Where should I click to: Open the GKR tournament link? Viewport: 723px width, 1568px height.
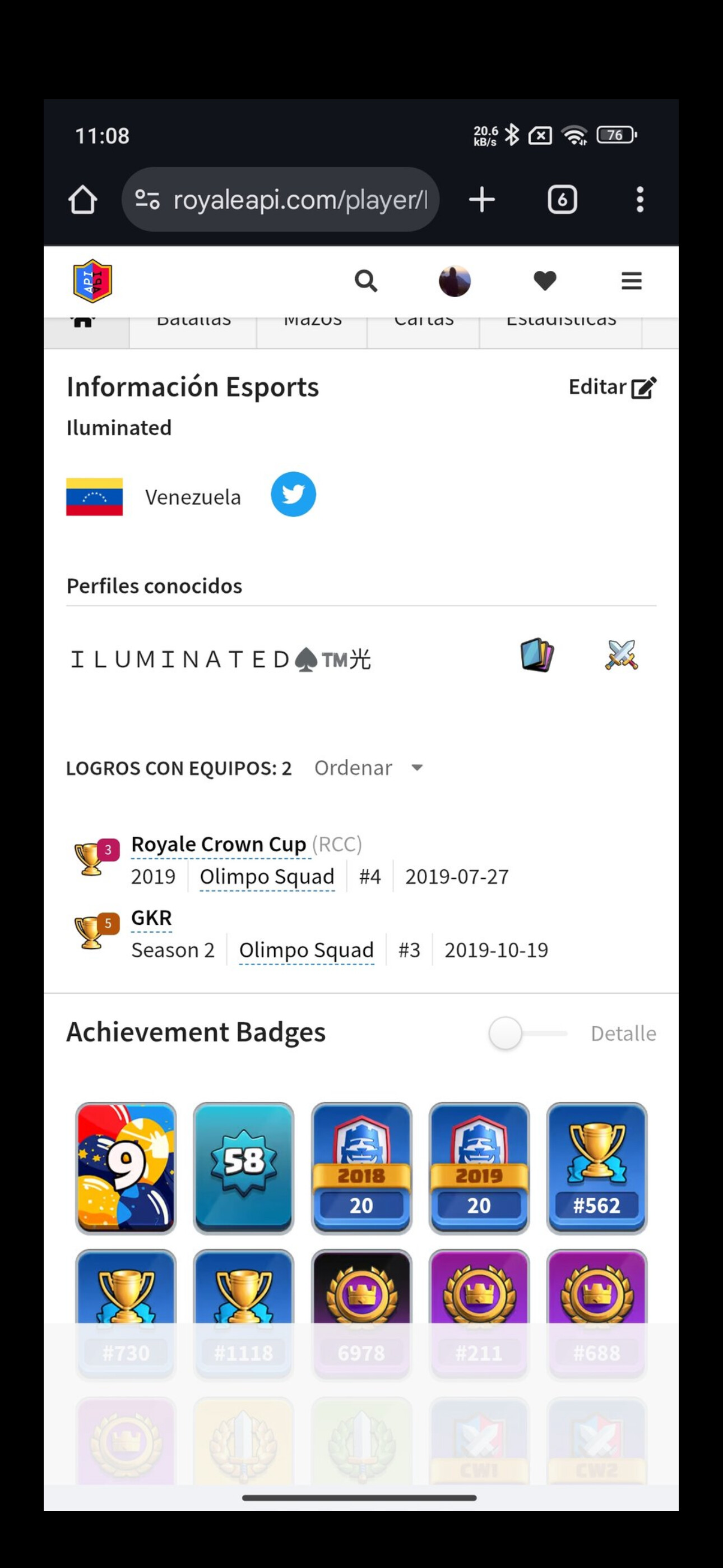coord(151,917)
